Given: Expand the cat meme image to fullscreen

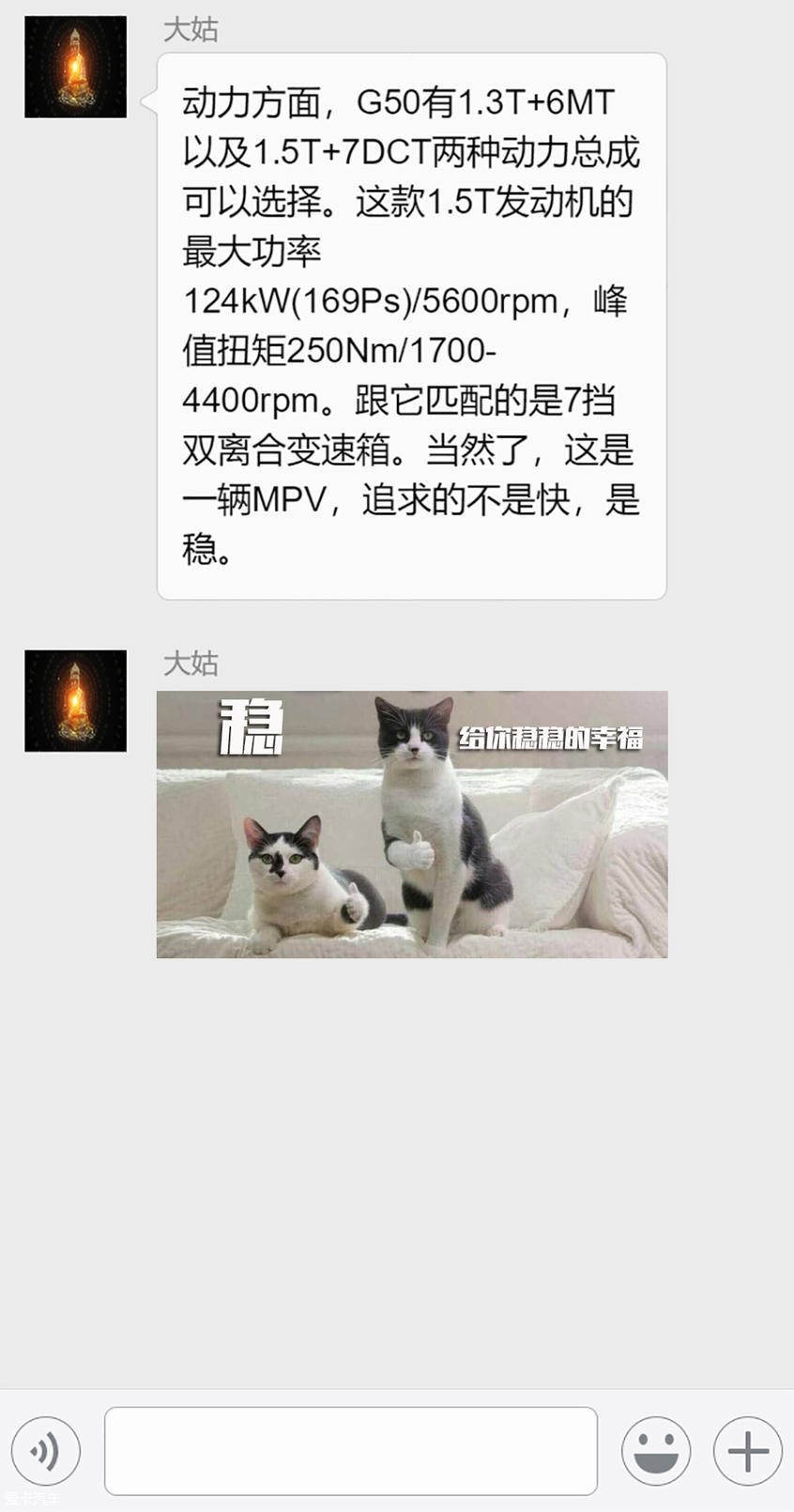Looking at the screenshot, I should click(413, 823).
